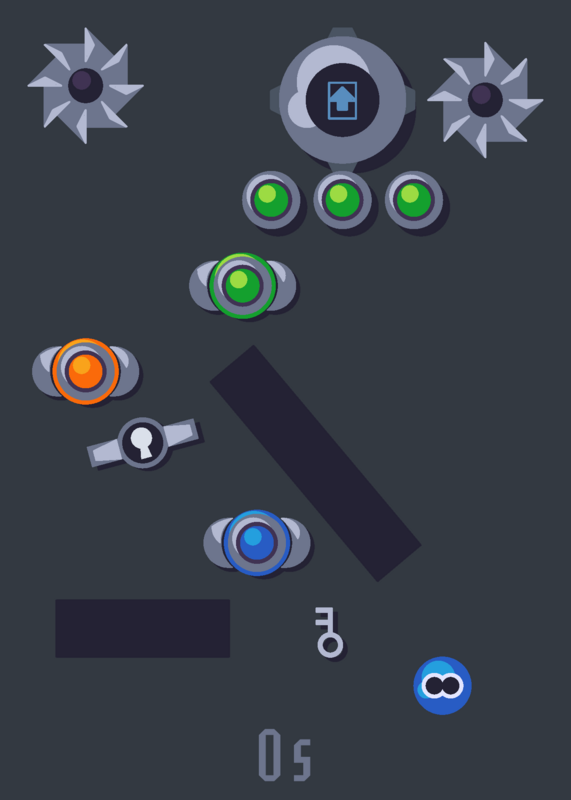This screenshot has height=800, width=571.
Task: Activate the orange-ringed anchor button
Action: [x=85, y=371]
